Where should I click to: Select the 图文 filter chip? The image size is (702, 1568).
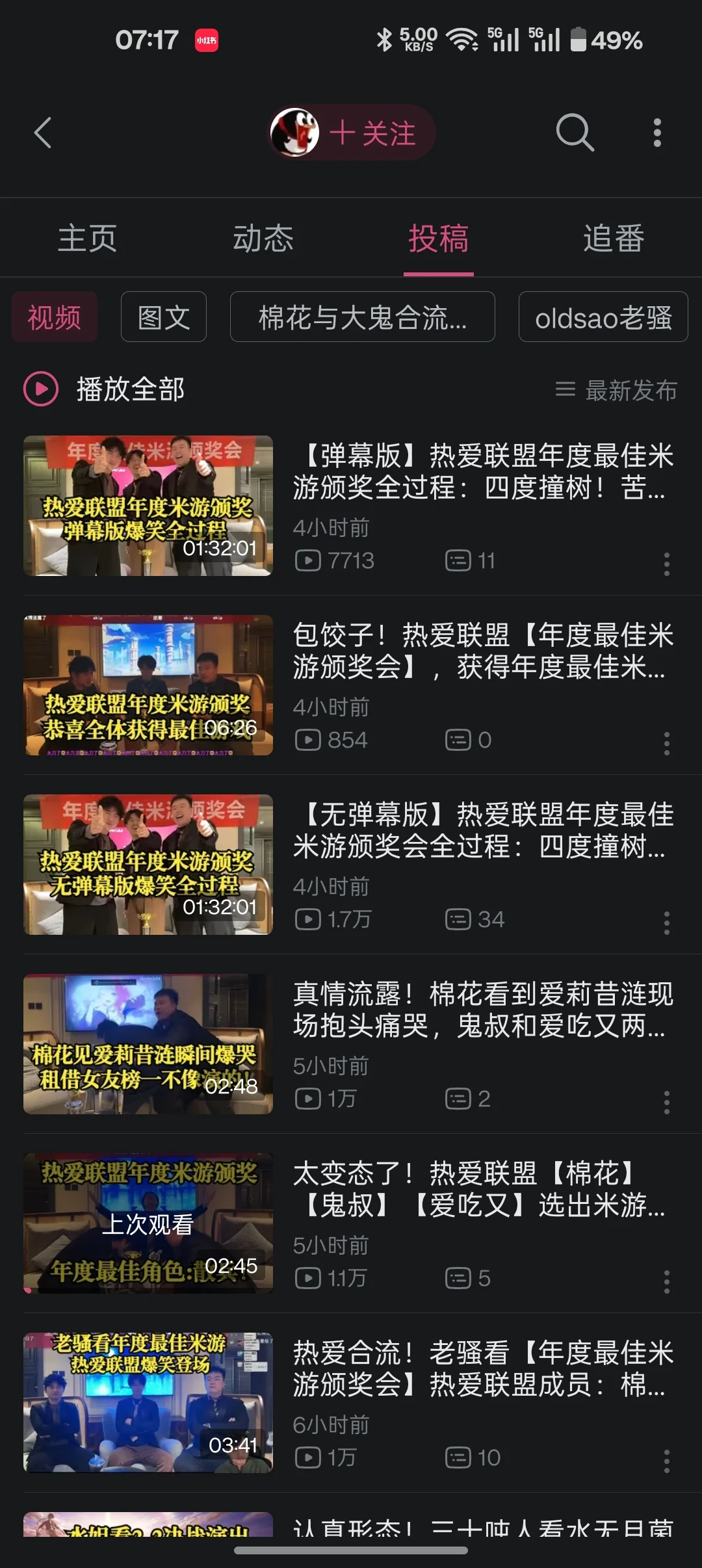click(x=164, y=317)
